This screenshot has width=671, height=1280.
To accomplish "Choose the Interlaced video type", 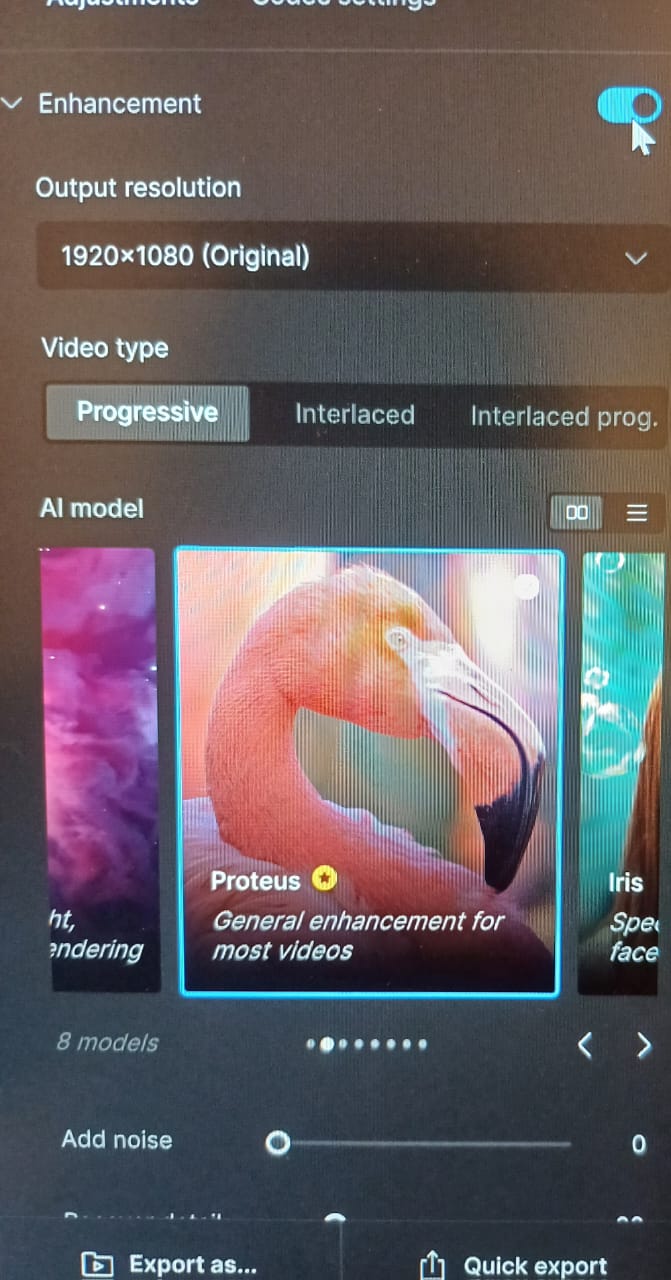I will tap(354, 414).
